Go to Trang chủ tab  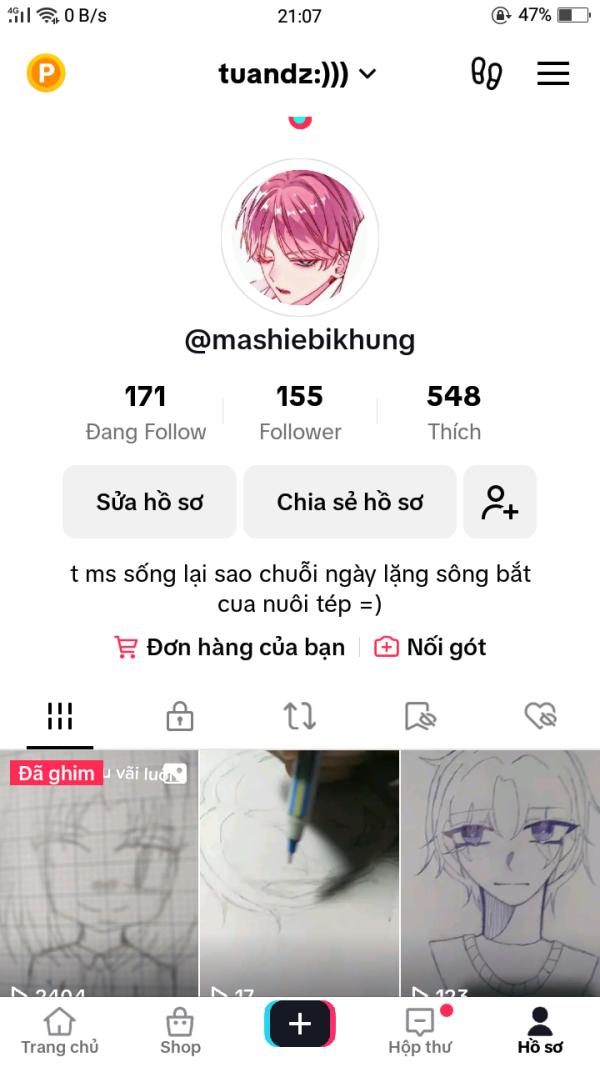click(60, 1031)
